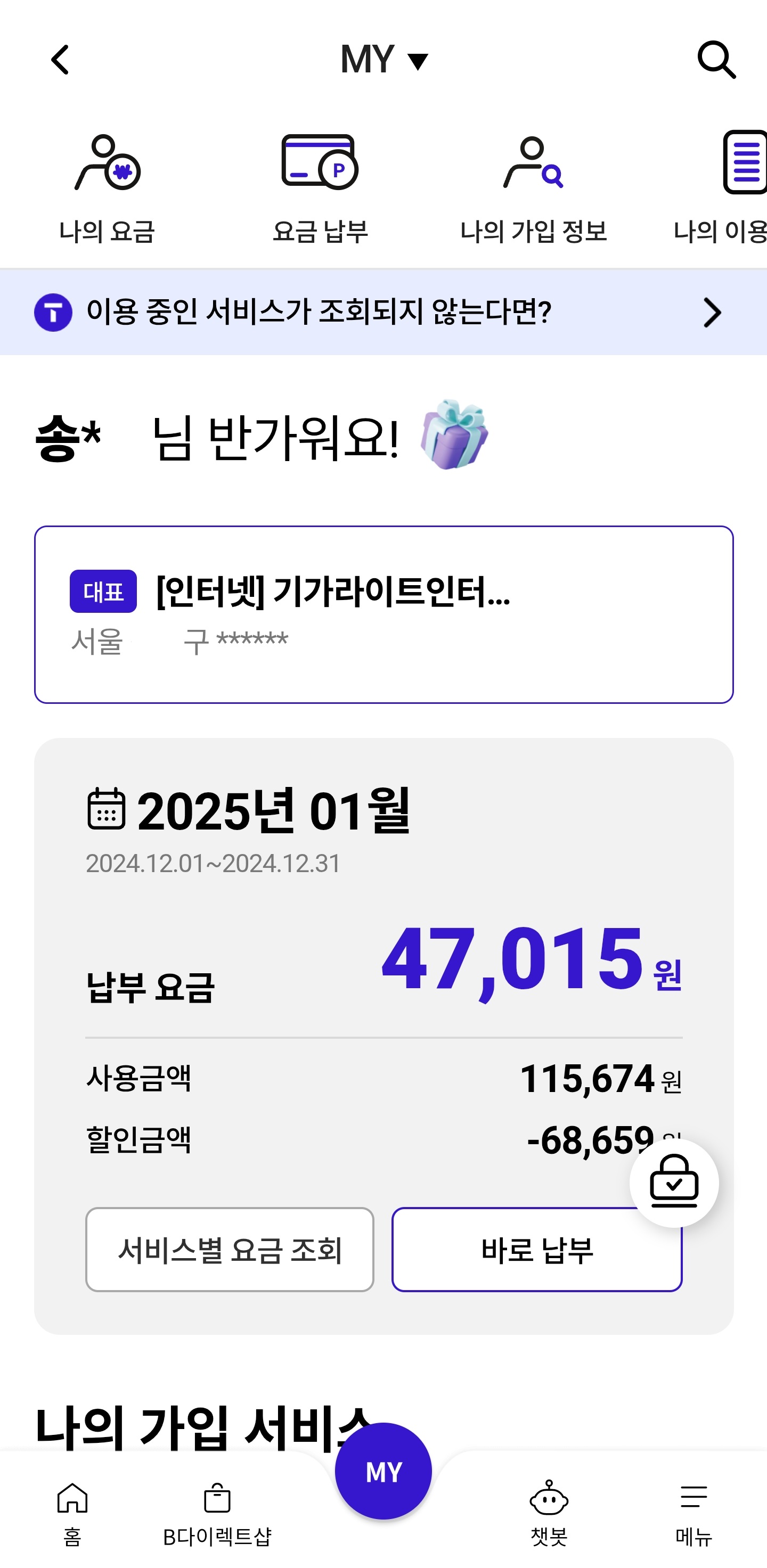Viewport: 767px width, 1568px height.
Task: Tap the center MY navigation button
Action: [383, 1471]
